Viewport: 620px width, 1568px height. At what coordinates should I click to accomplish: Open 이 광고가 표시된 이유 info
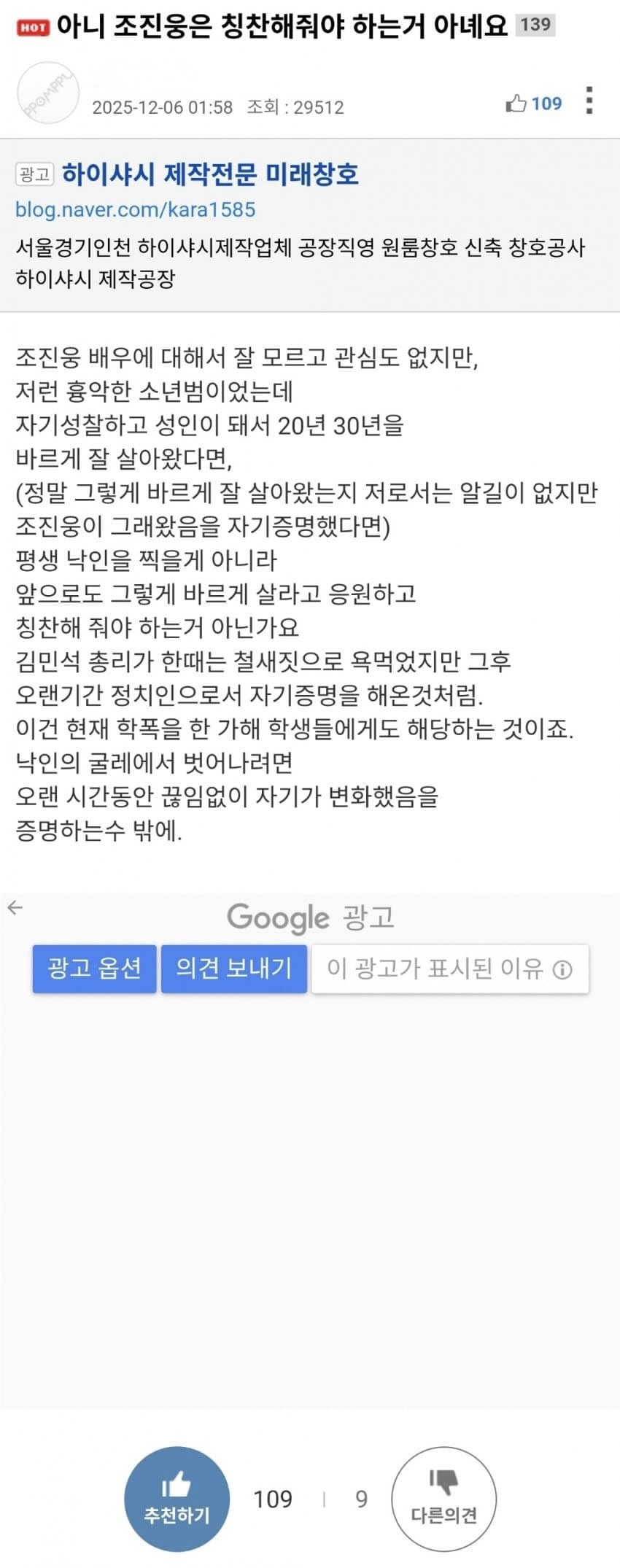click(449, 969)
